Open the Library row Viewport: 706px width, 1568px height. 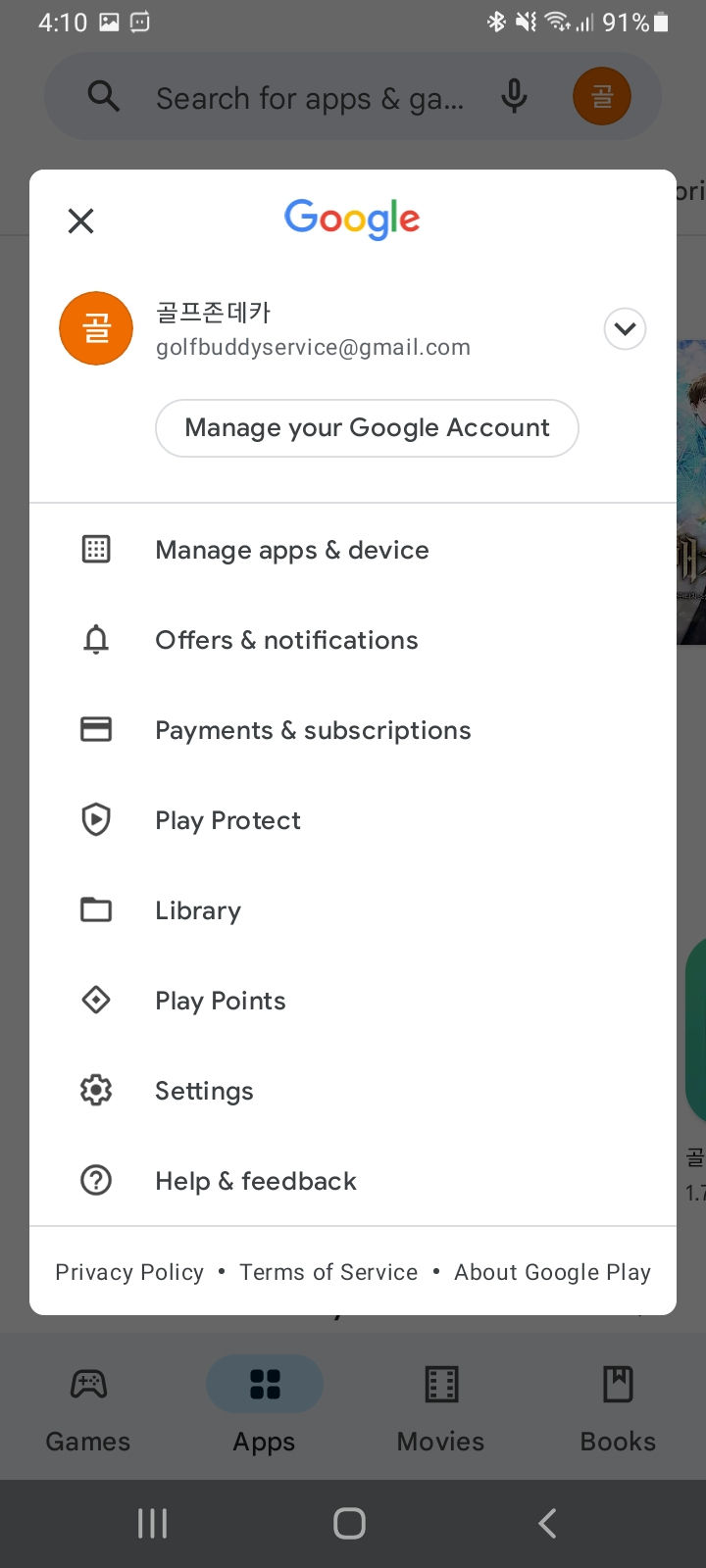point(353,910)
